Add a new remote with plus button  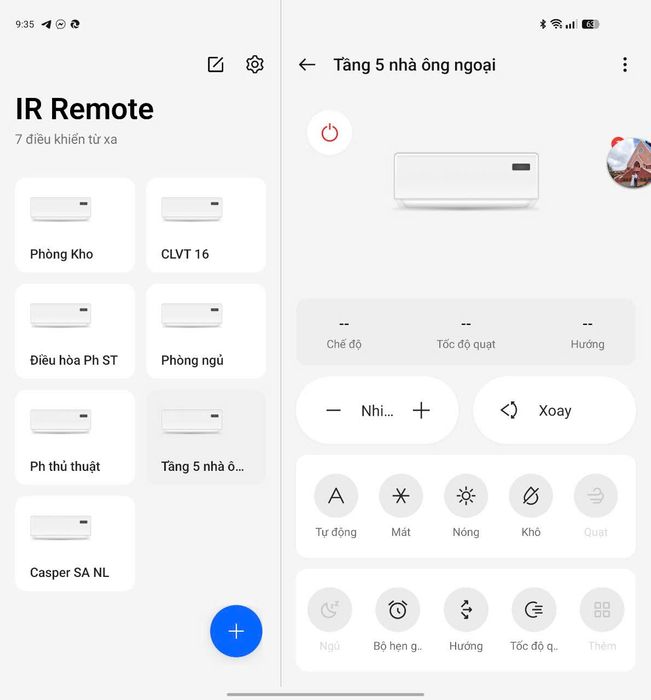(x=236, y=631)
